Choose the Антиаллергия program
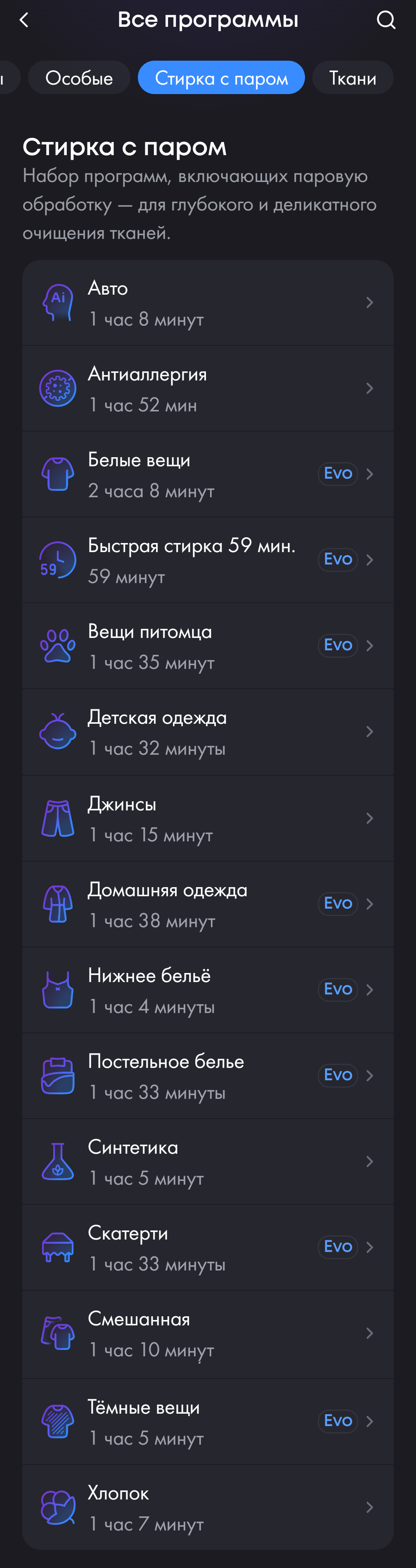This screenshot has height=1568, width=416. point(208,388)
